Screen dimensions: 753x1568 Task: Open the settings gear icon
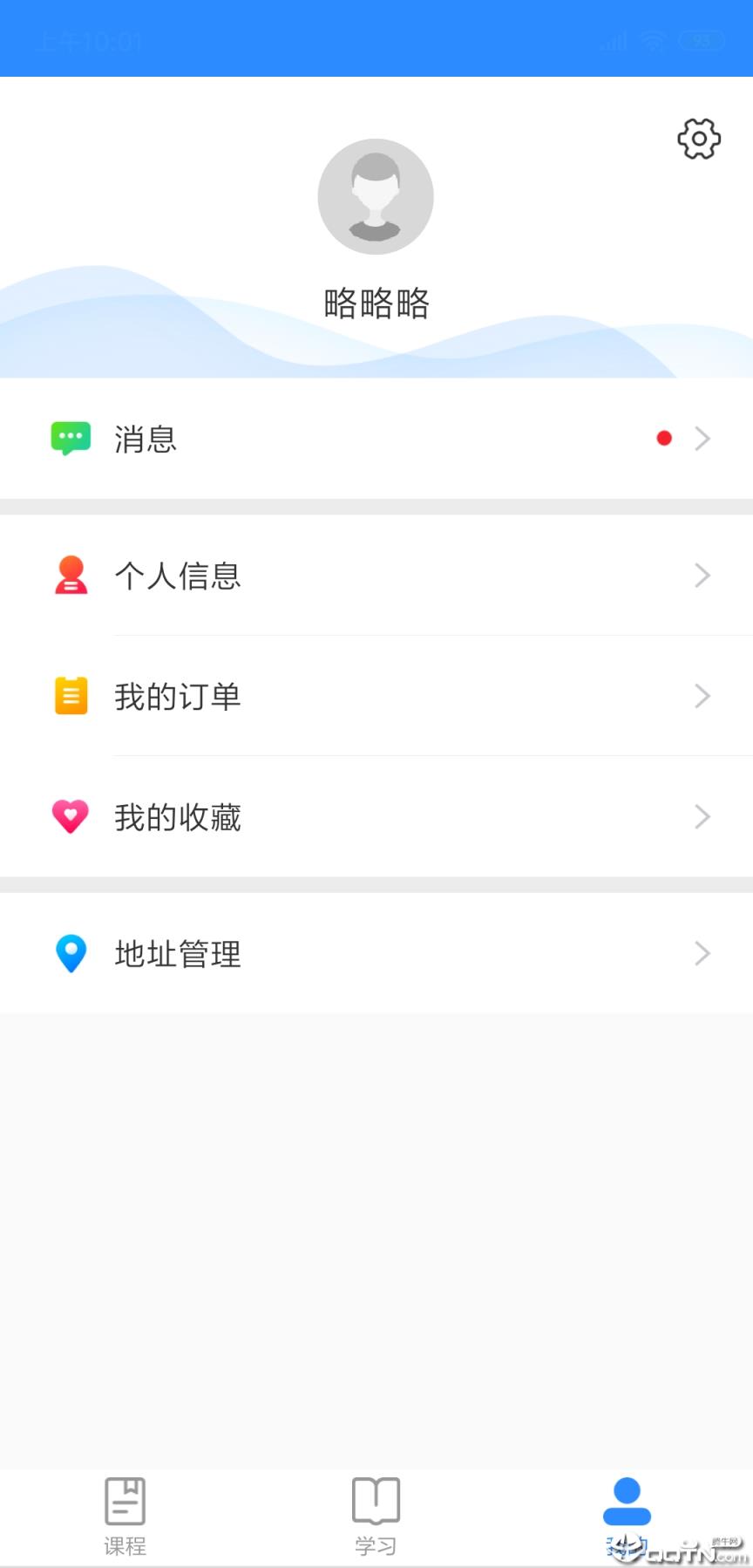(698, 139)
